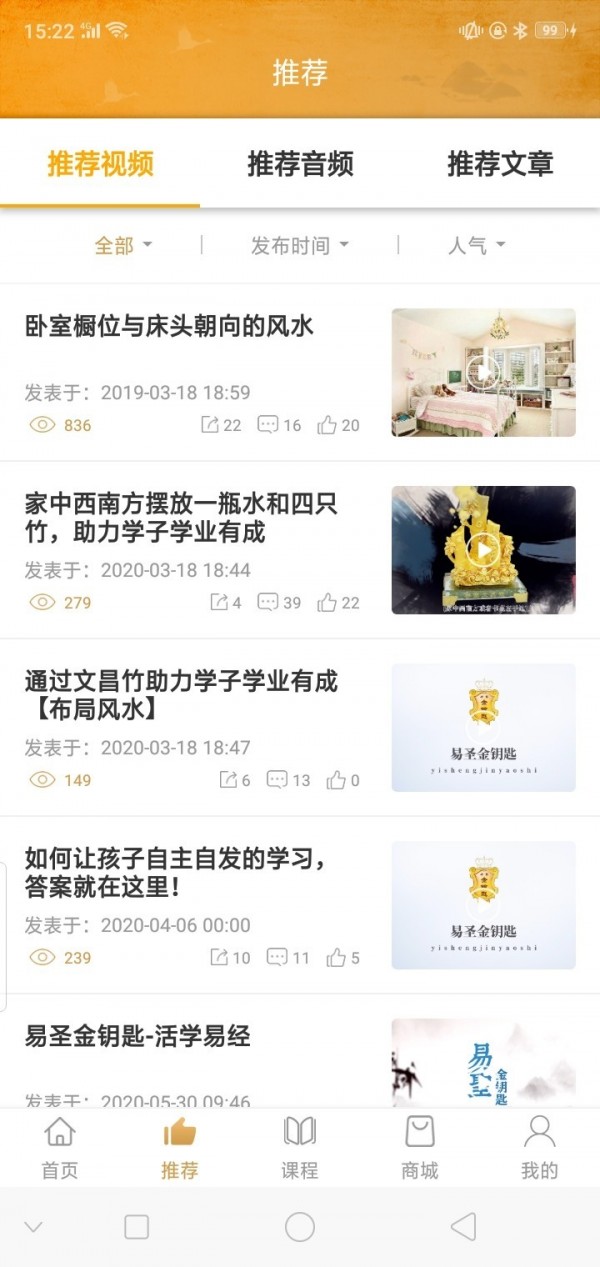This screenshot has width=600, height=1267.
Task: Open video 通过文昌竹助力学子学业有成
Action: point(180,695)
